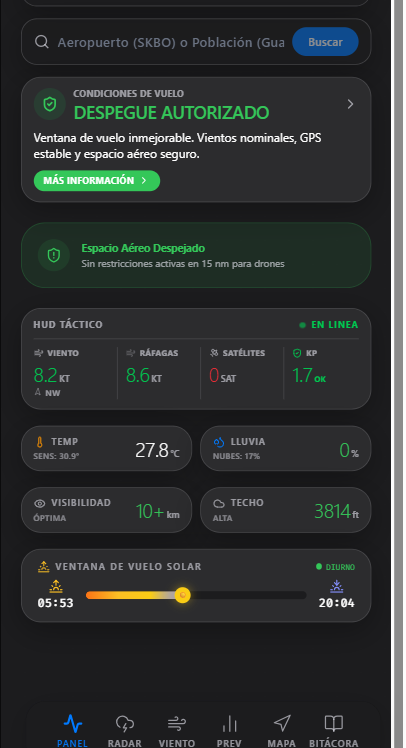Open MÁS INFORMACIÓN on flight conditions
The height and width of the screenshot is (748, 406).
(x=97, y=181)
